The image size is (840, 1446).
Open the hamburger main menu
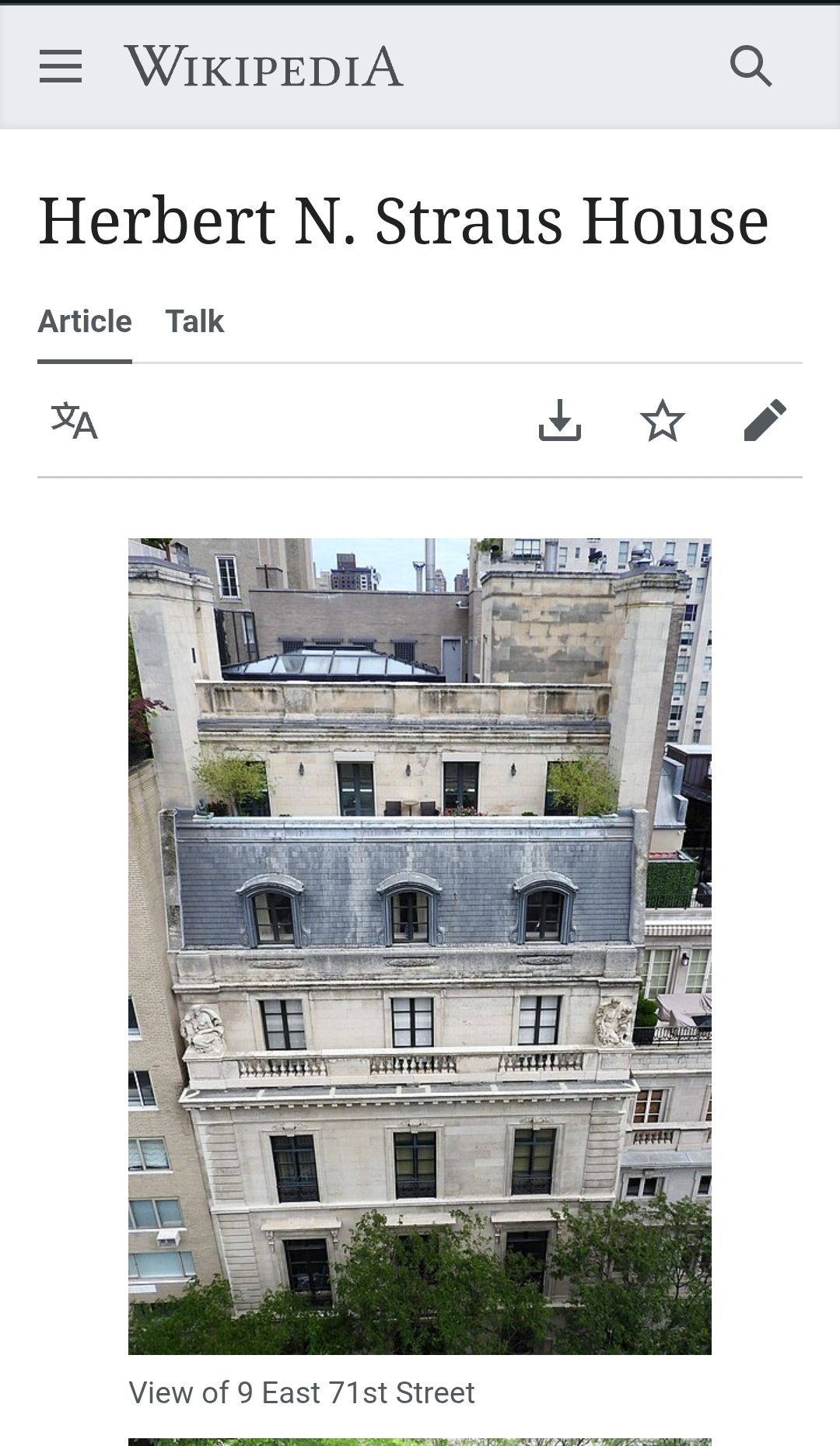(x=61, y=66)
